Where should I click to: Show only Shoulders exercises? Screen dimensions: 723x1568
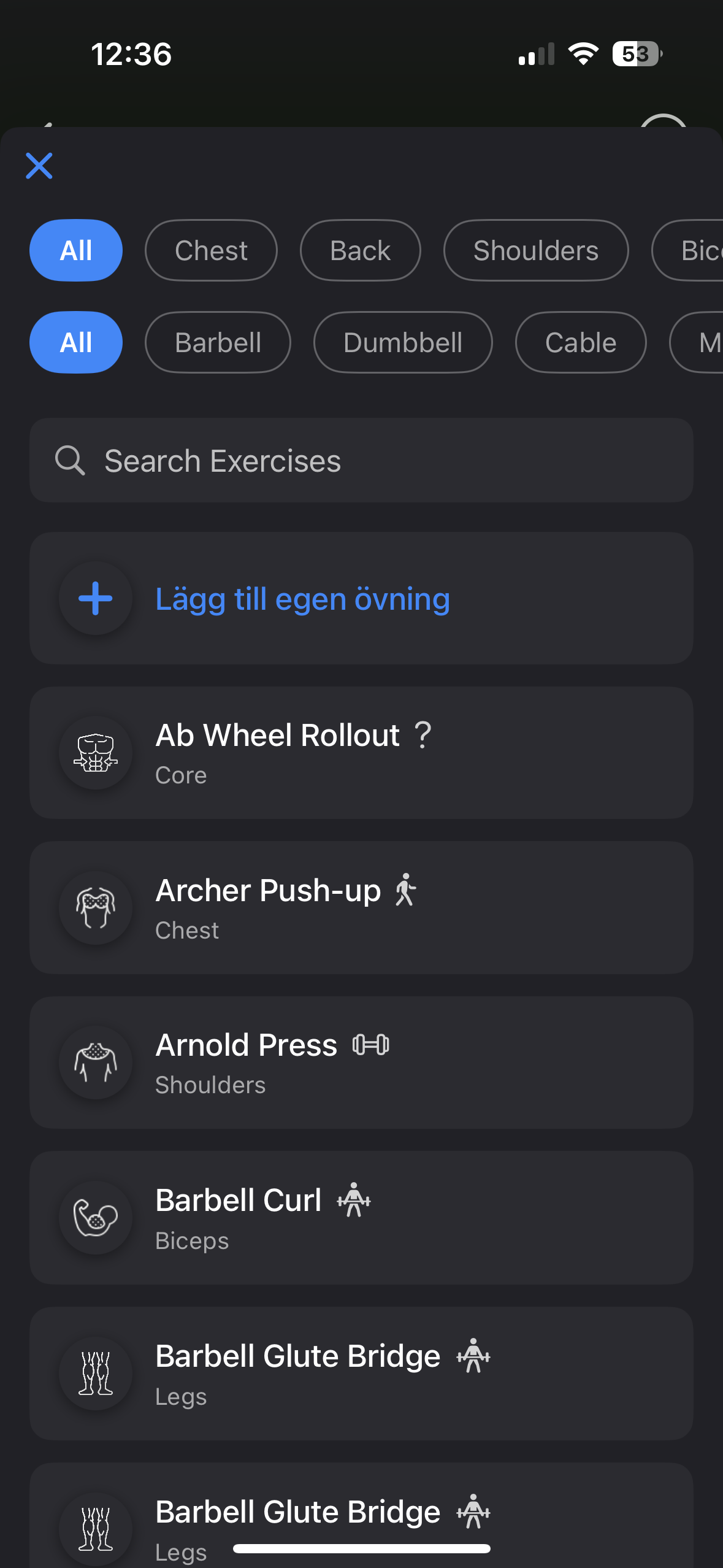[x=535, y=250]
